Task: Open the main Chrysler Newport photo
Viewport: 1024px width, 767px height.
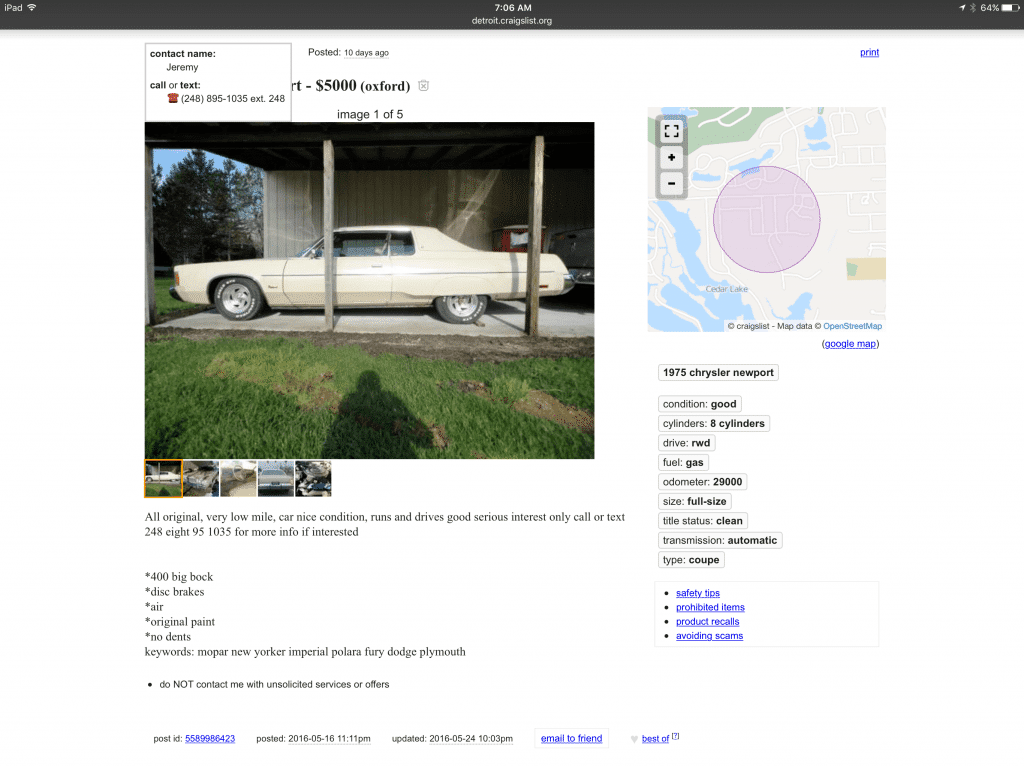Action: tap(369, 290)
